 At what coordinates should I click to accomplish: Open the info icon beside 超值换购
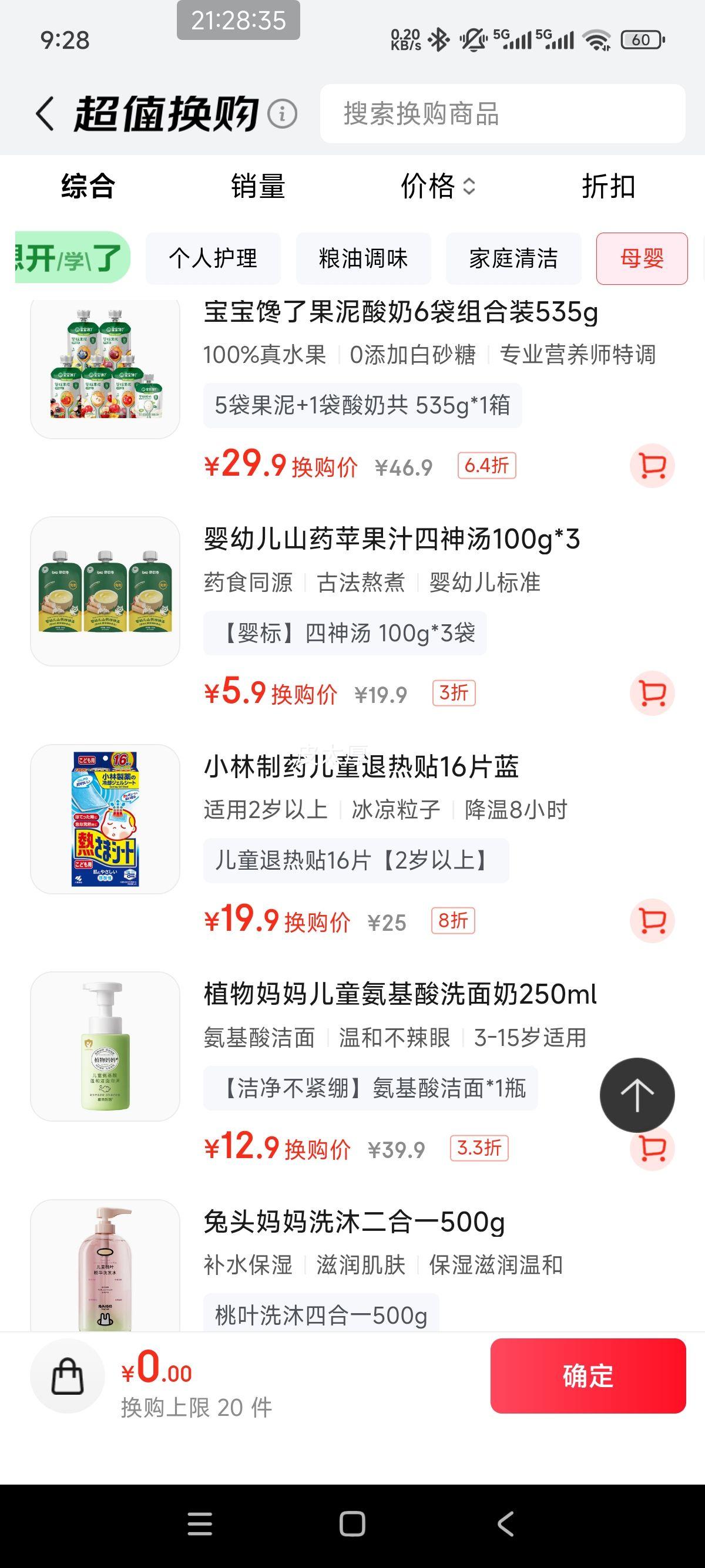click(x=283, y=114)
